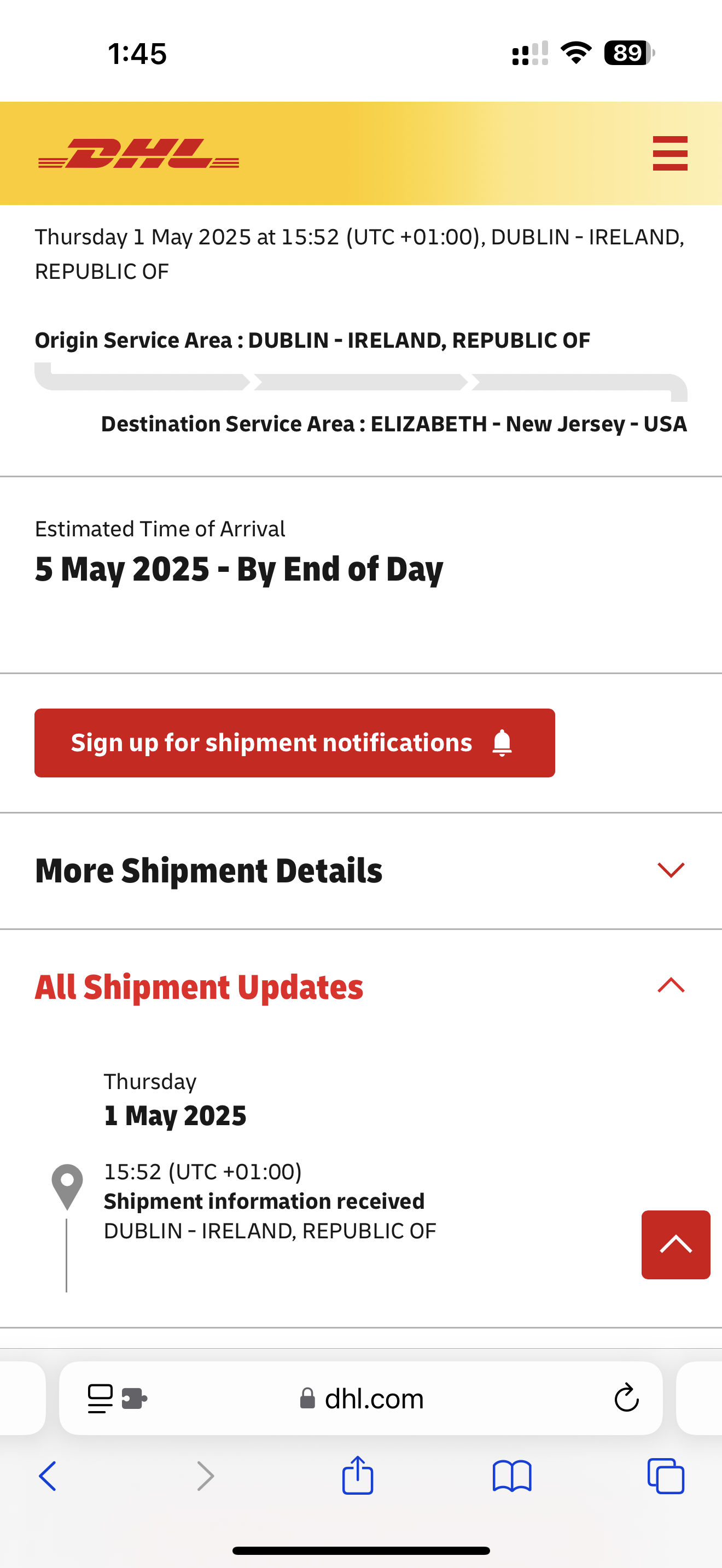Go back to the previous page
The height and width of the screenshot is (1568, 722).
tap(48, 1476)
